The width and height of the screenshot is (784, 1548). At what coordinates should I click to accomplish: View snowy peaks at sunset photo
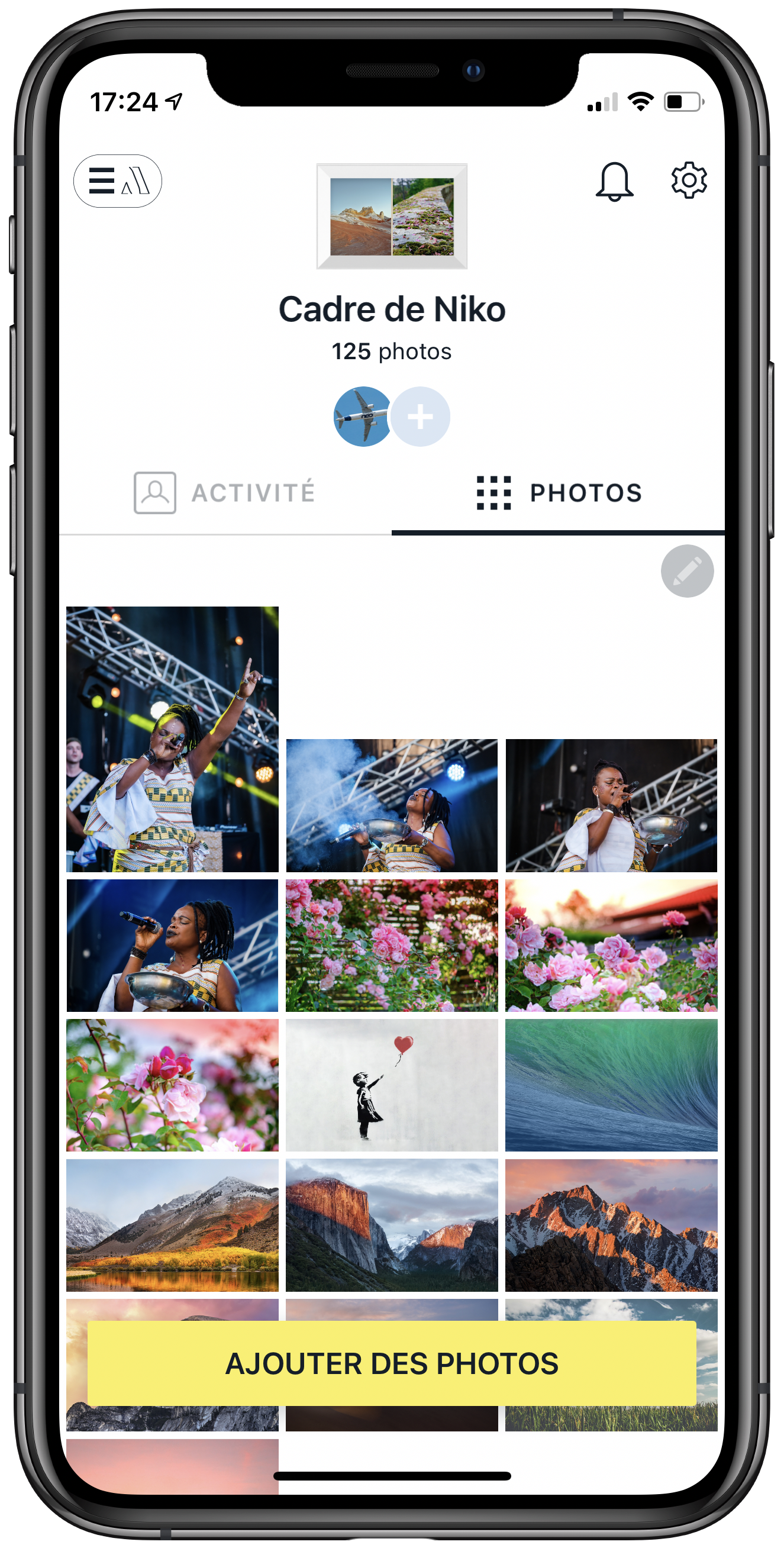(x=611, y=1225)
